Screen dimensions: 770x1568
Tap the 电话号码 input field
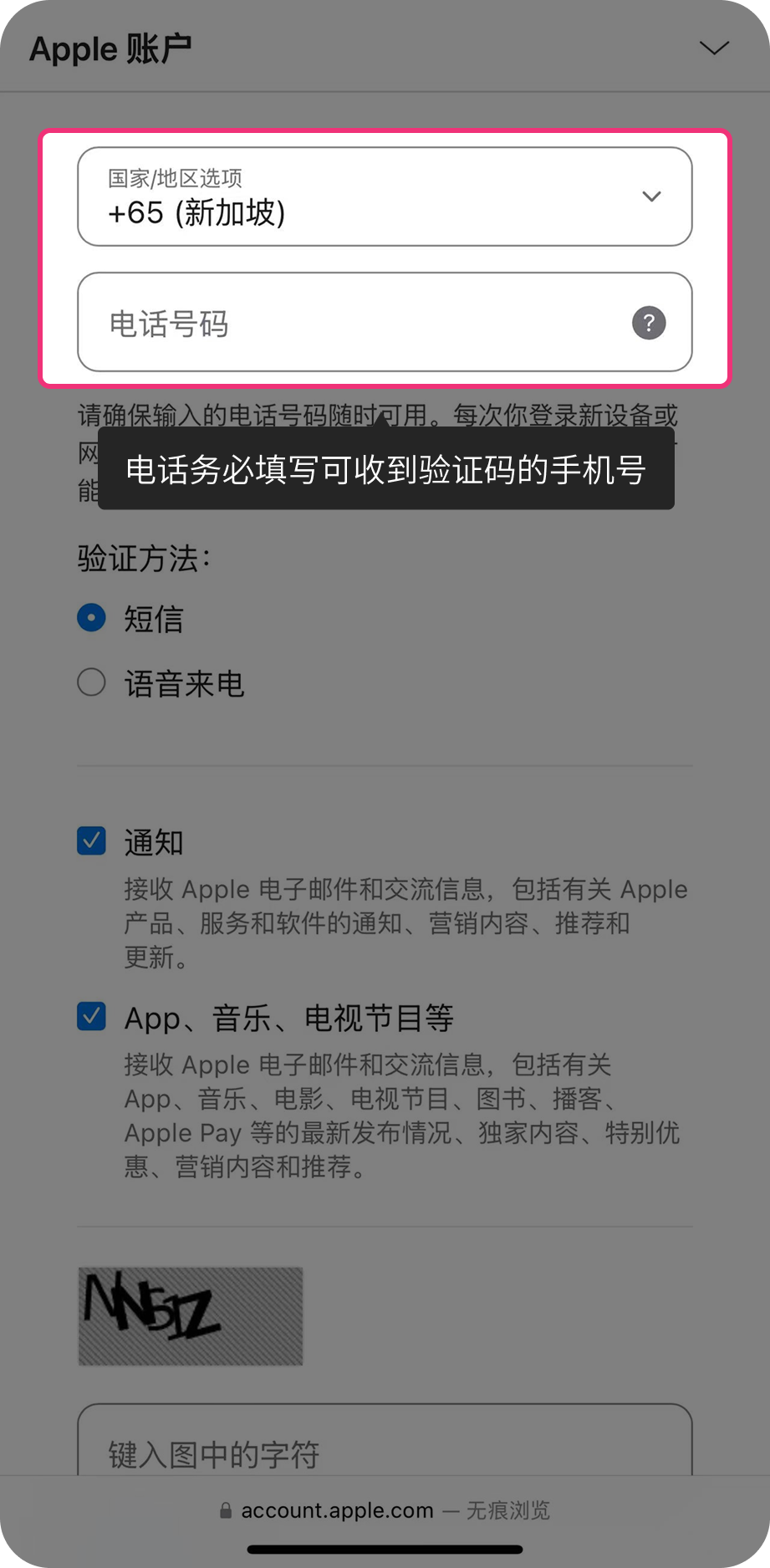tap(385, 322)
